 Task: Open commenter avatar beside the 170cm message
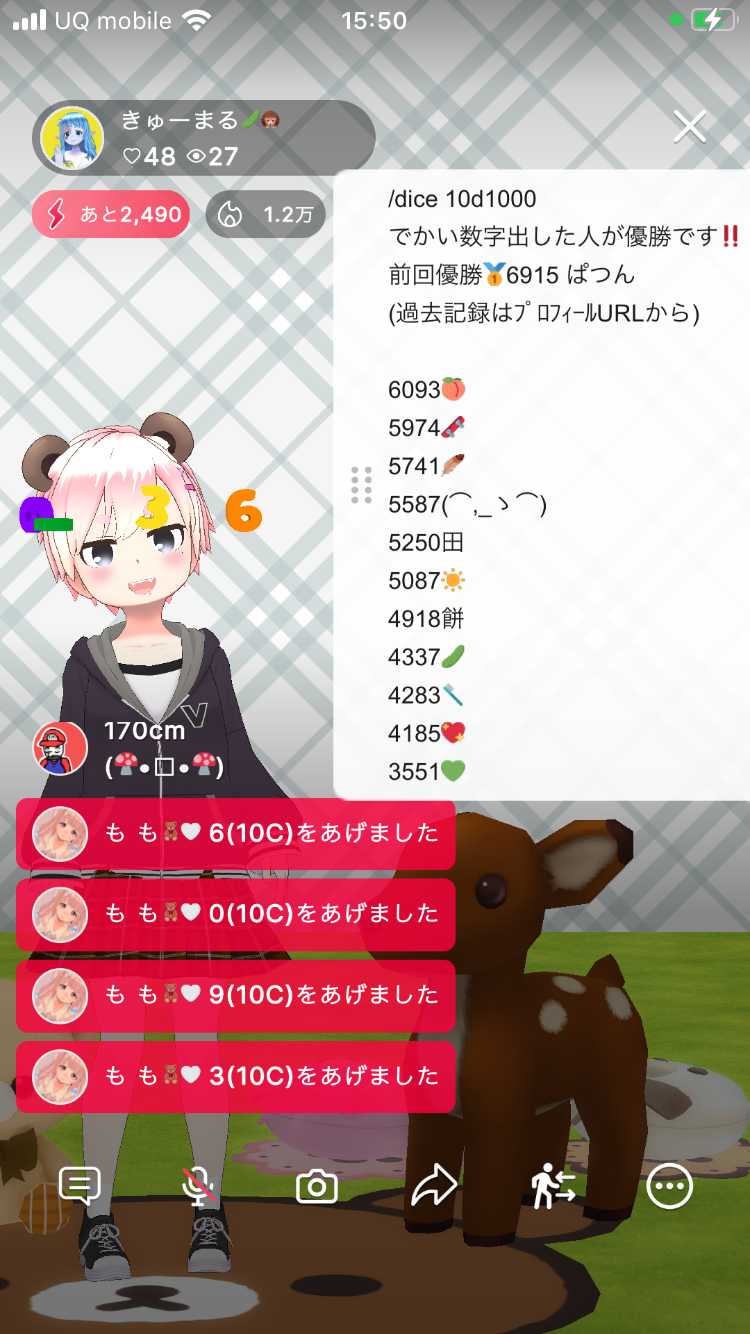(x=59, y=748)
